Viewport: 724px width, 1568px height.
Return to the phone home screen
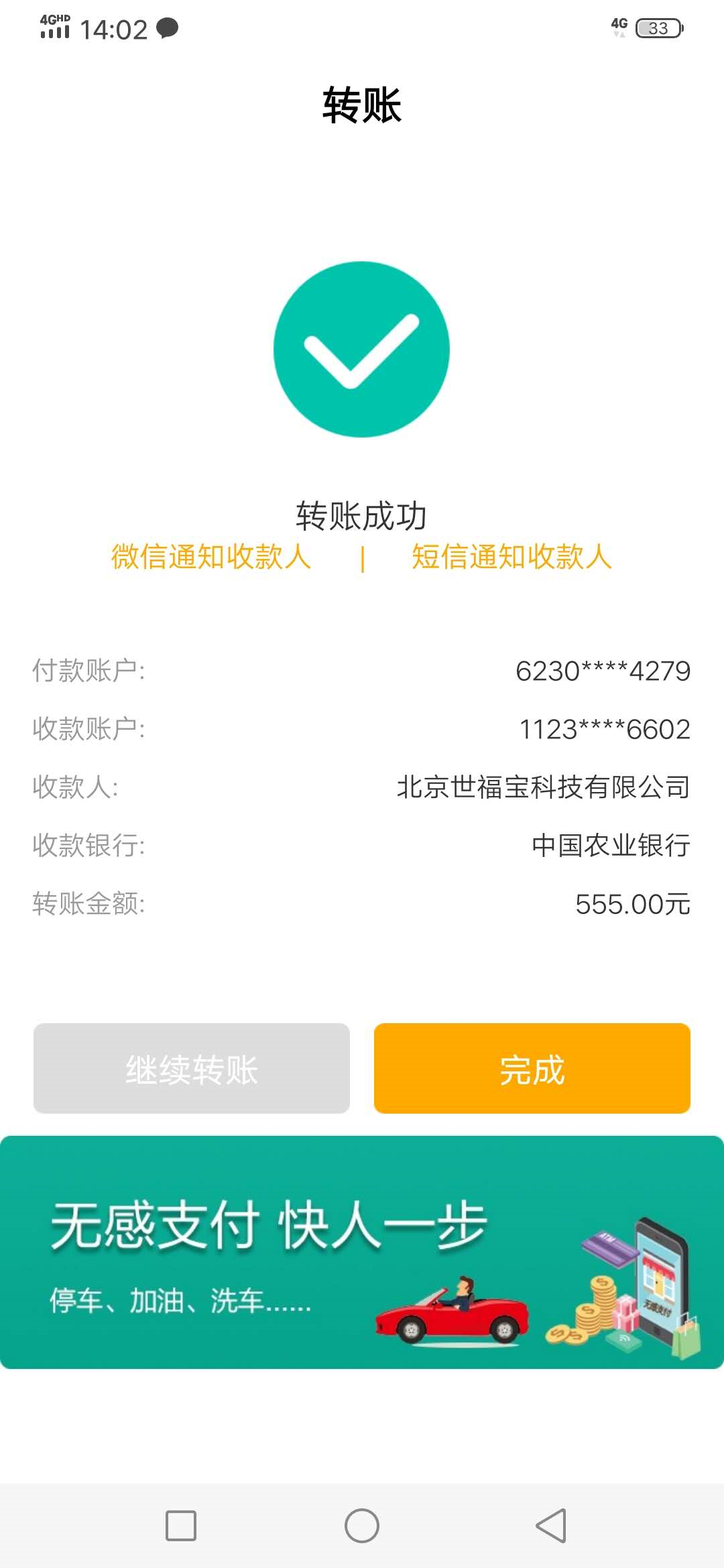[x=362, y=1526]
